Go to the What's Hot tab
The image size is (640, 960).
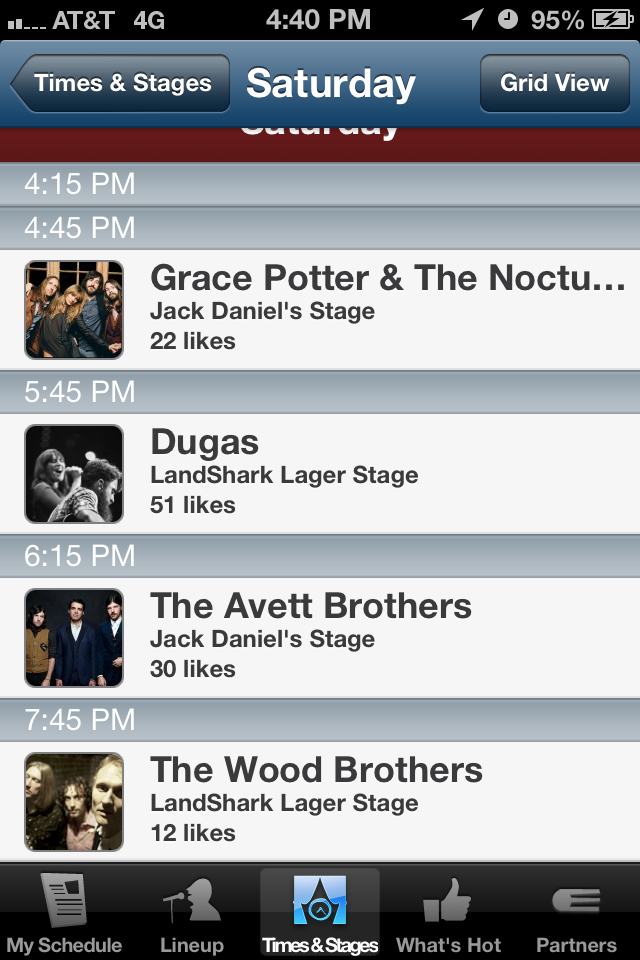click(x=448, y=914)
